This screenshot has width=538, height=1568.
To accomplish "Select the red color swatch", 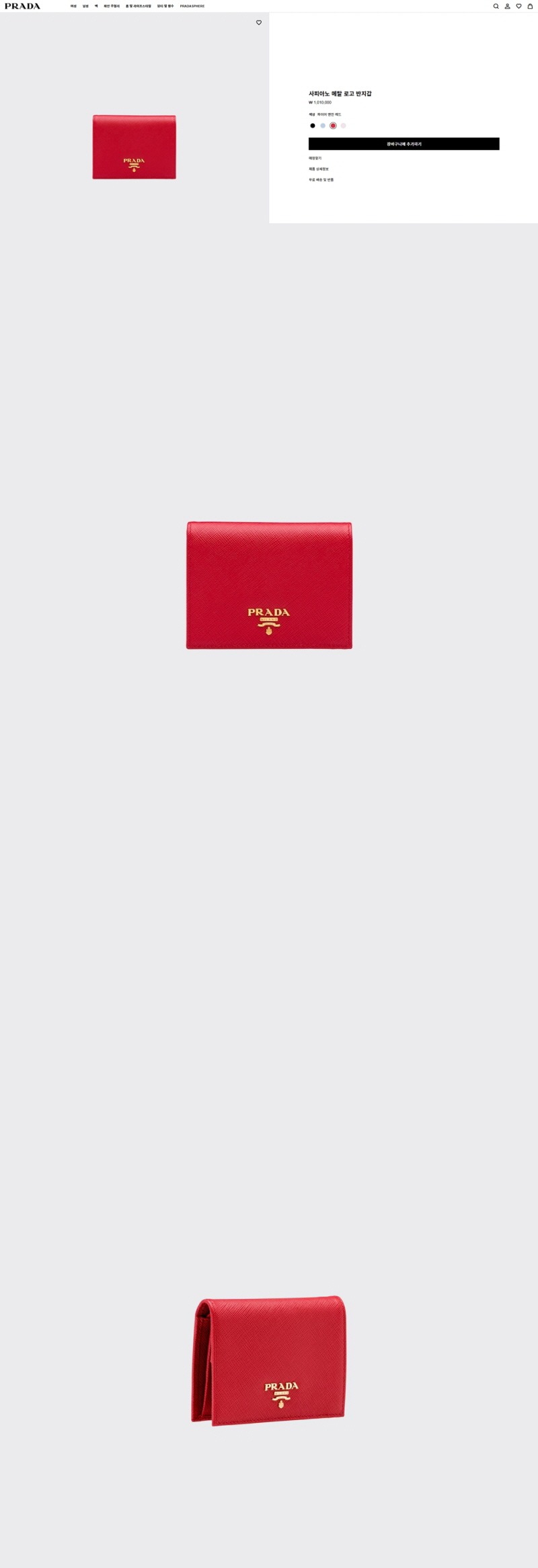I will pyautogui.click(x=333, y=126).
